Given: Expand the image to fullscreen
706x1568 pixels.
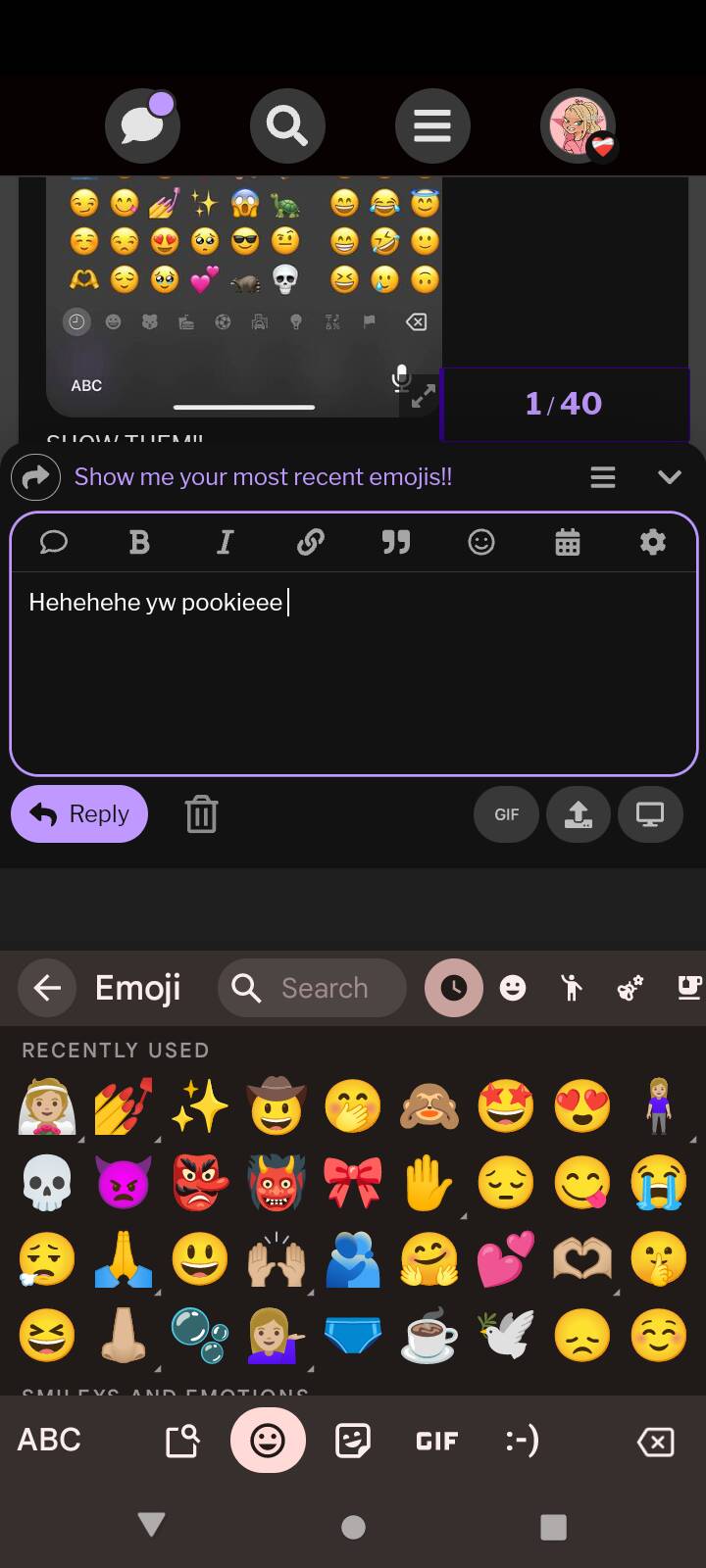Looking at the screenshot, I should 423,397.
